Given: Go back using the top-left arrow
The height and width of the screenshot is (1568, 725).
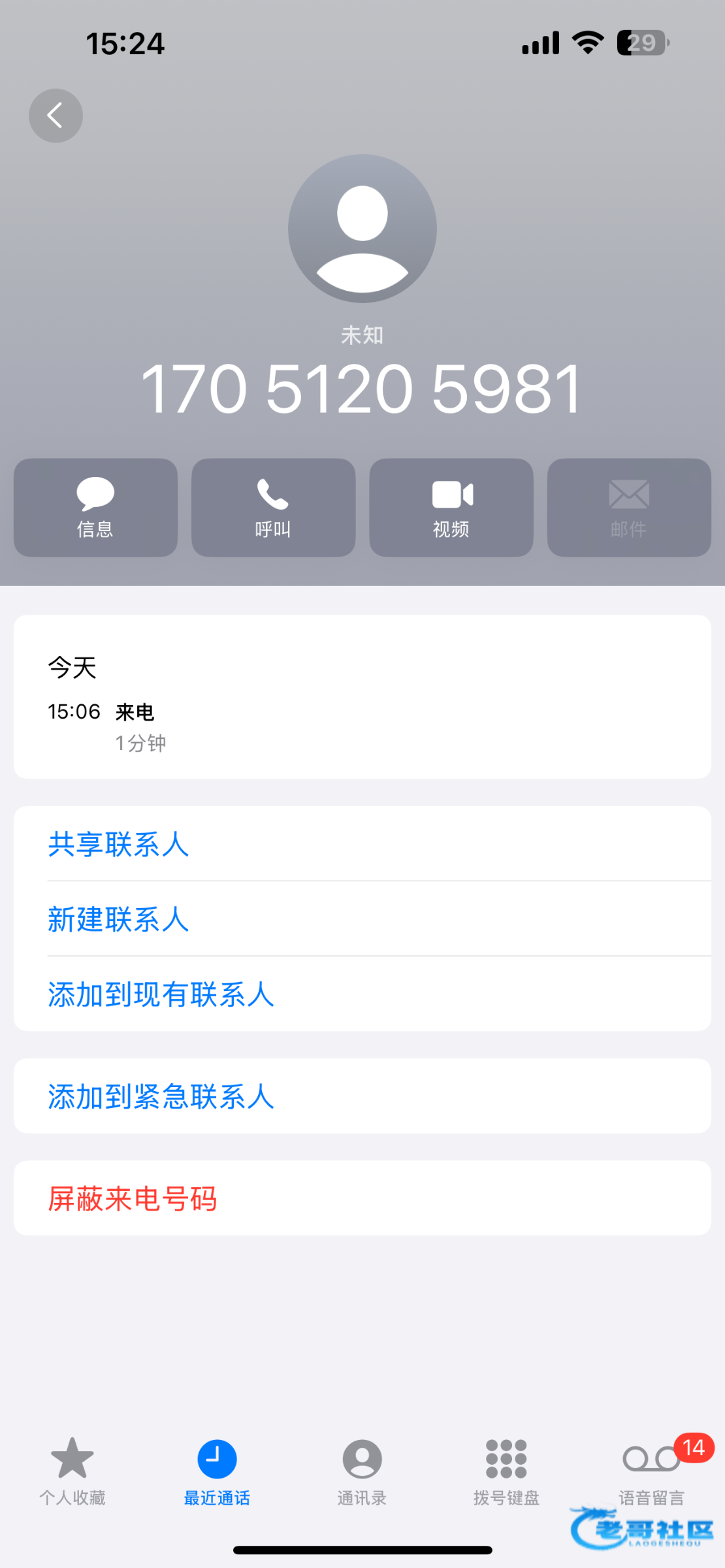Looking at the screenshot, I should [56, 116].
